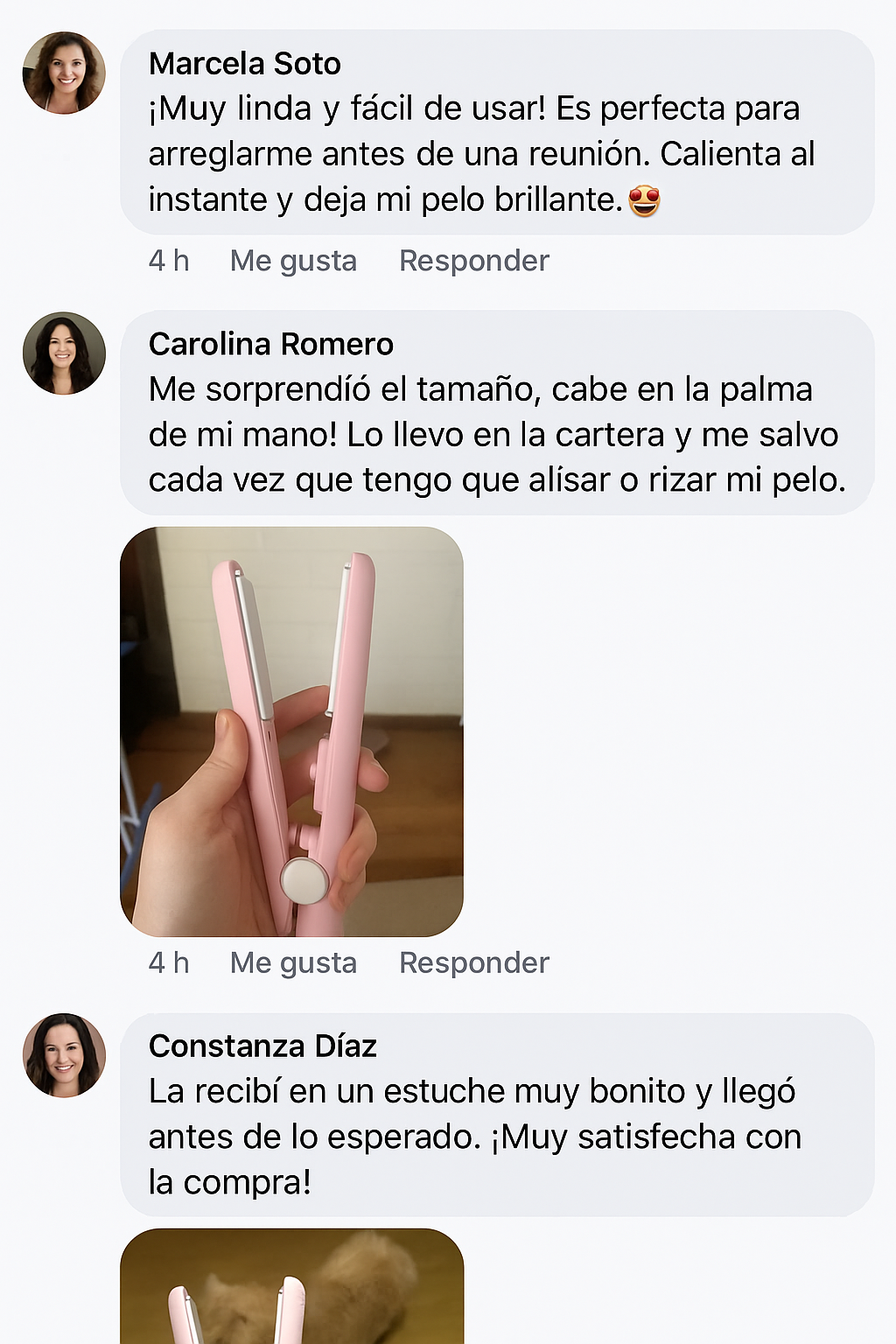
Task: Reply to Carolina Romero's comment
Action: (473, 962)
